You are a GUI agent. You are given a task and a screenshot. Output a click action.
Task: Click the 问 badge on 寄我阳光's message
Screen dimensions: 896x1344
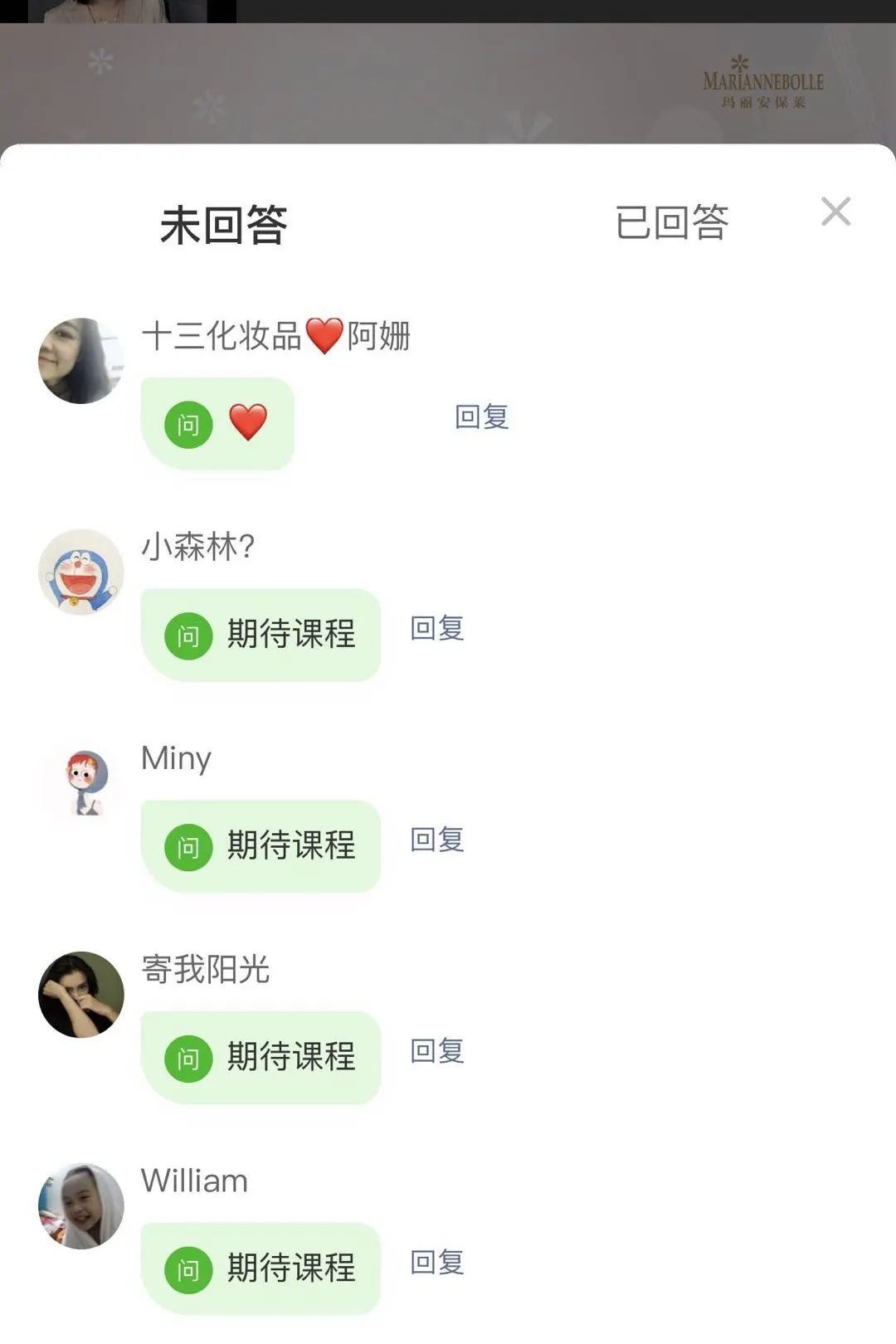coord(189,1058)
